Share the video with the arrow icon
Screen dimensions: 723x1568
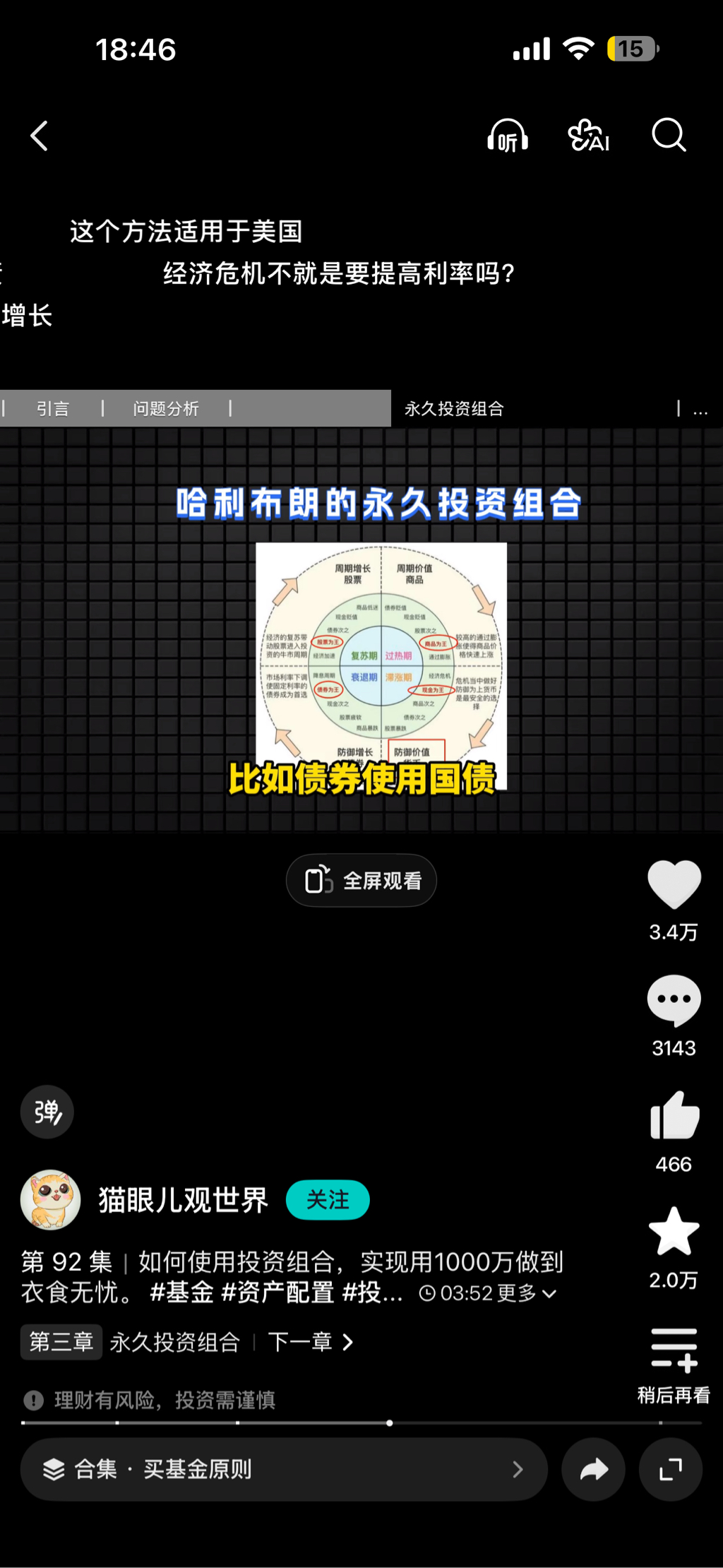click(593, 1470)
